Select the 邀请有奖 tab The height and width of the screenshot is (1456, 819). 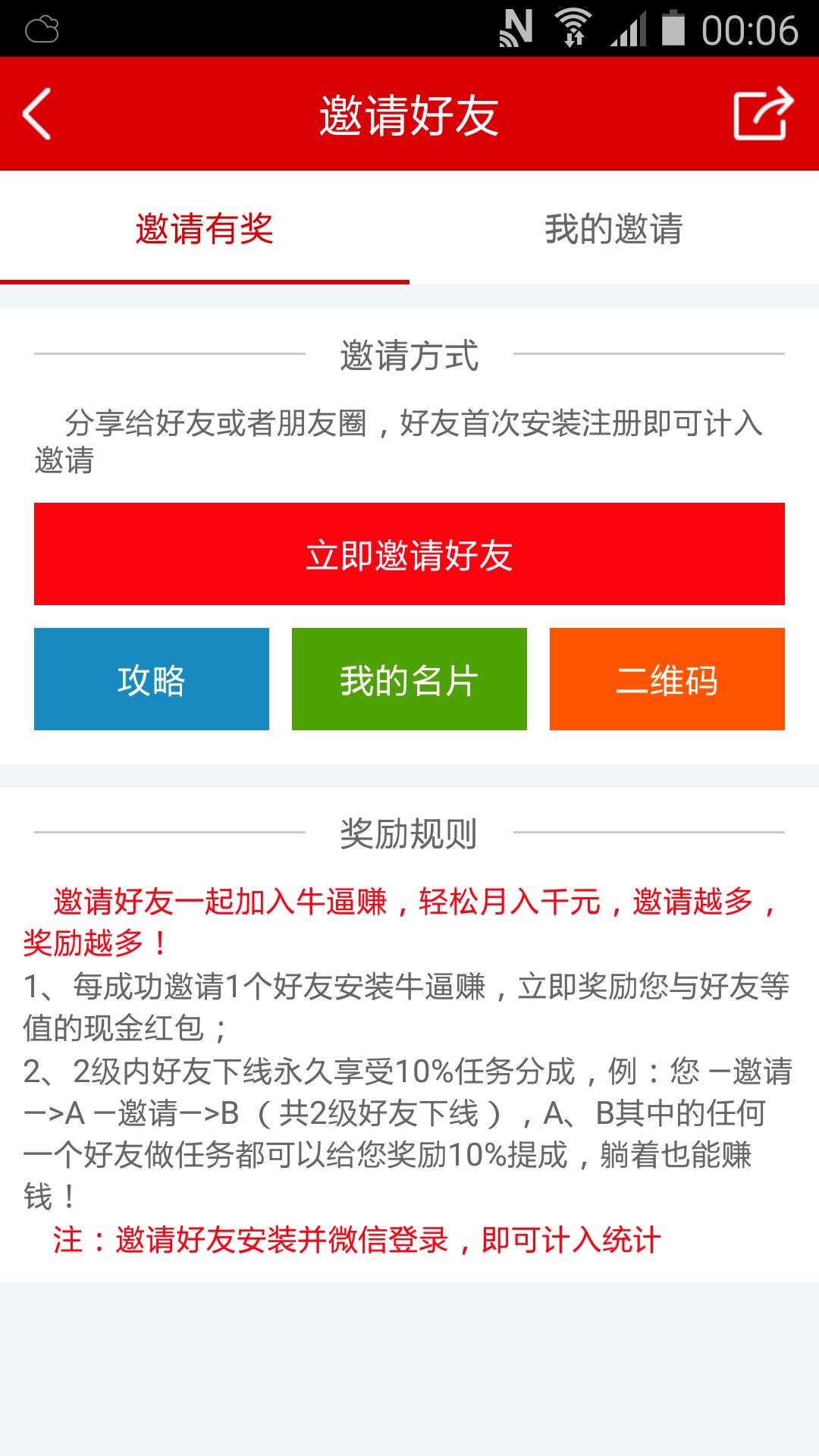[x=205, y=228]
